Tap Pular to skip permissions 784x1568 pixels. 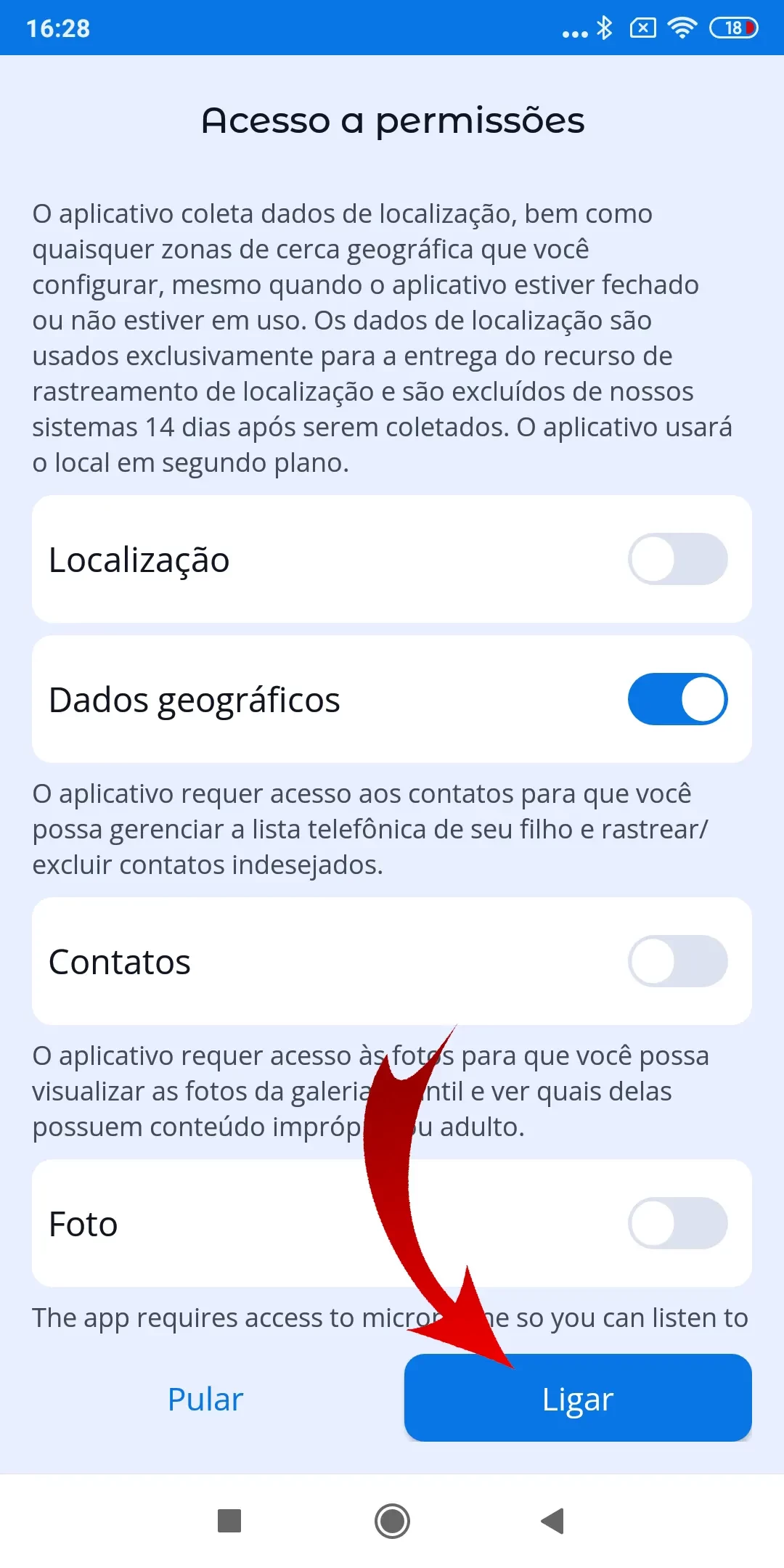point(205,1399)
